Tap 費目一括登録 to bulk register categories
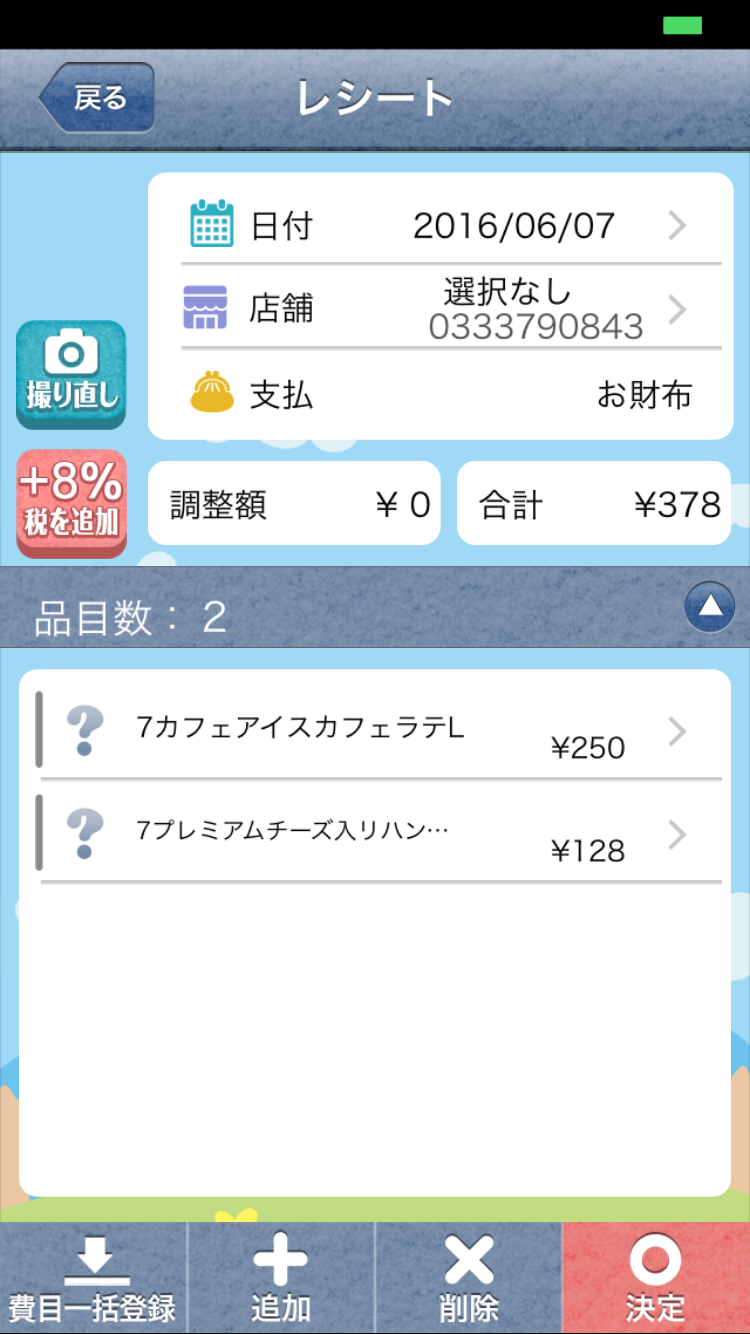 [93, 1278]
